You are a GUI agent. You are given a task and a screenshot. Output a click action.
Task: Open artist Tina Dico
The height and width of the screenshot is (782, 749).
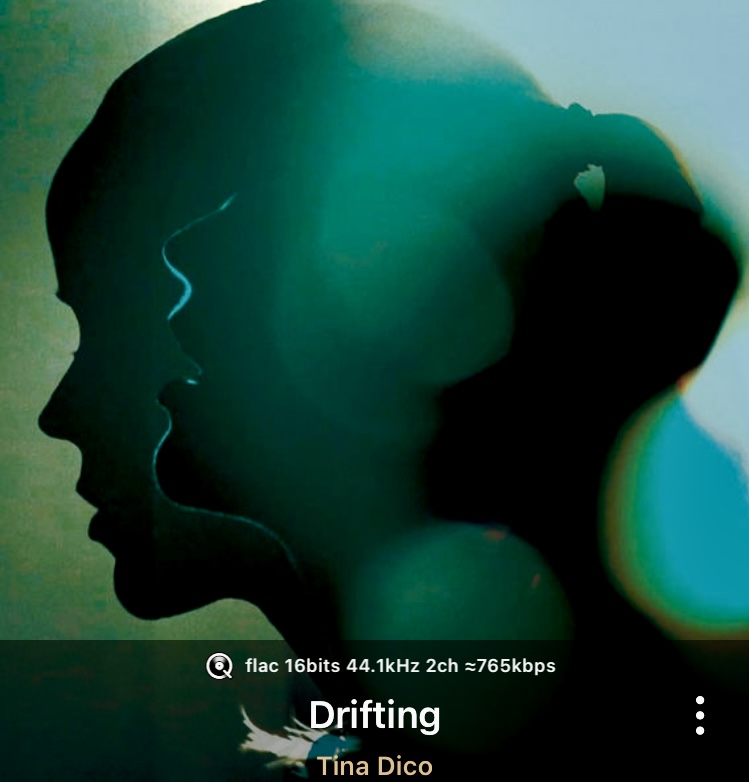point(375,767)
